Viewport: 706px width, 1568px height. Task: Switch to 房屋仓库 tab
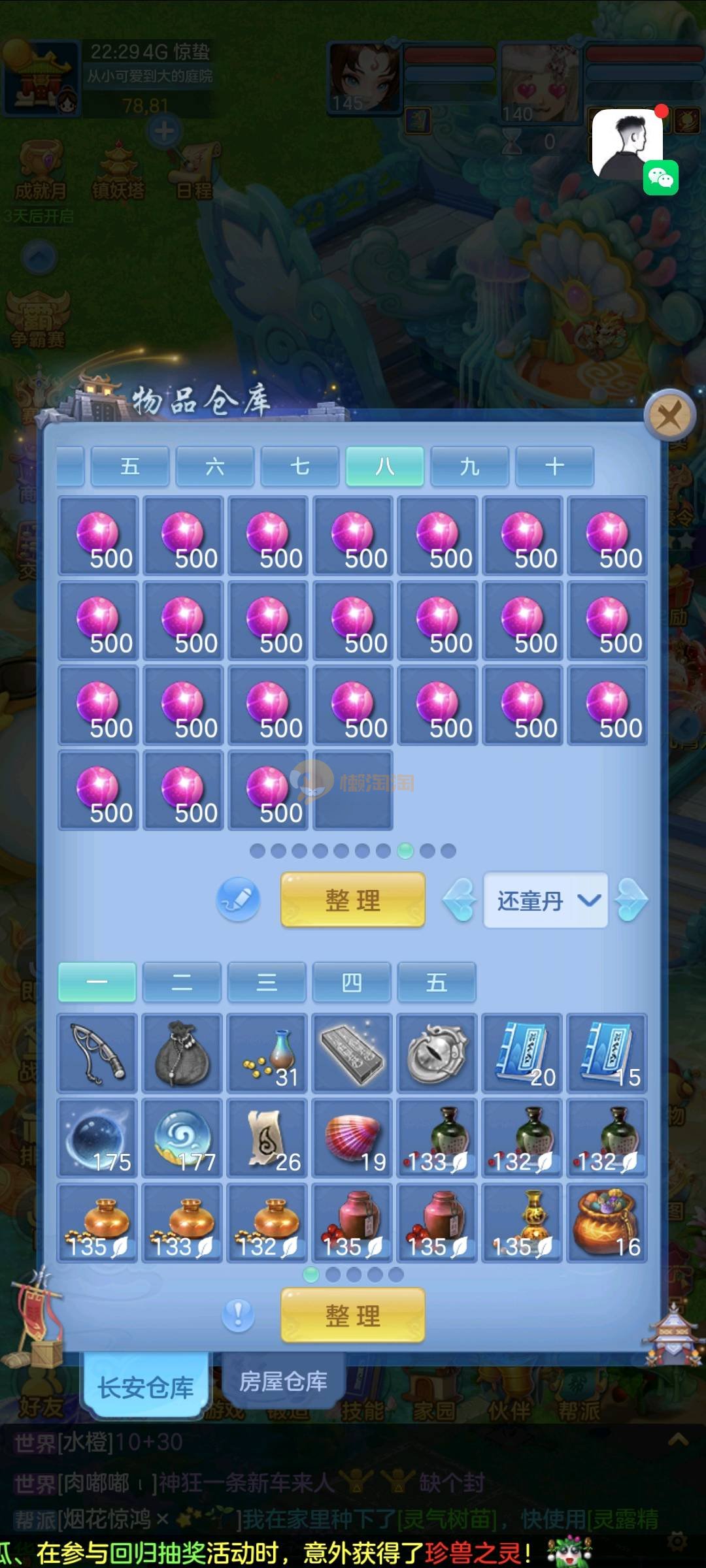click(x=283, y=1381)
